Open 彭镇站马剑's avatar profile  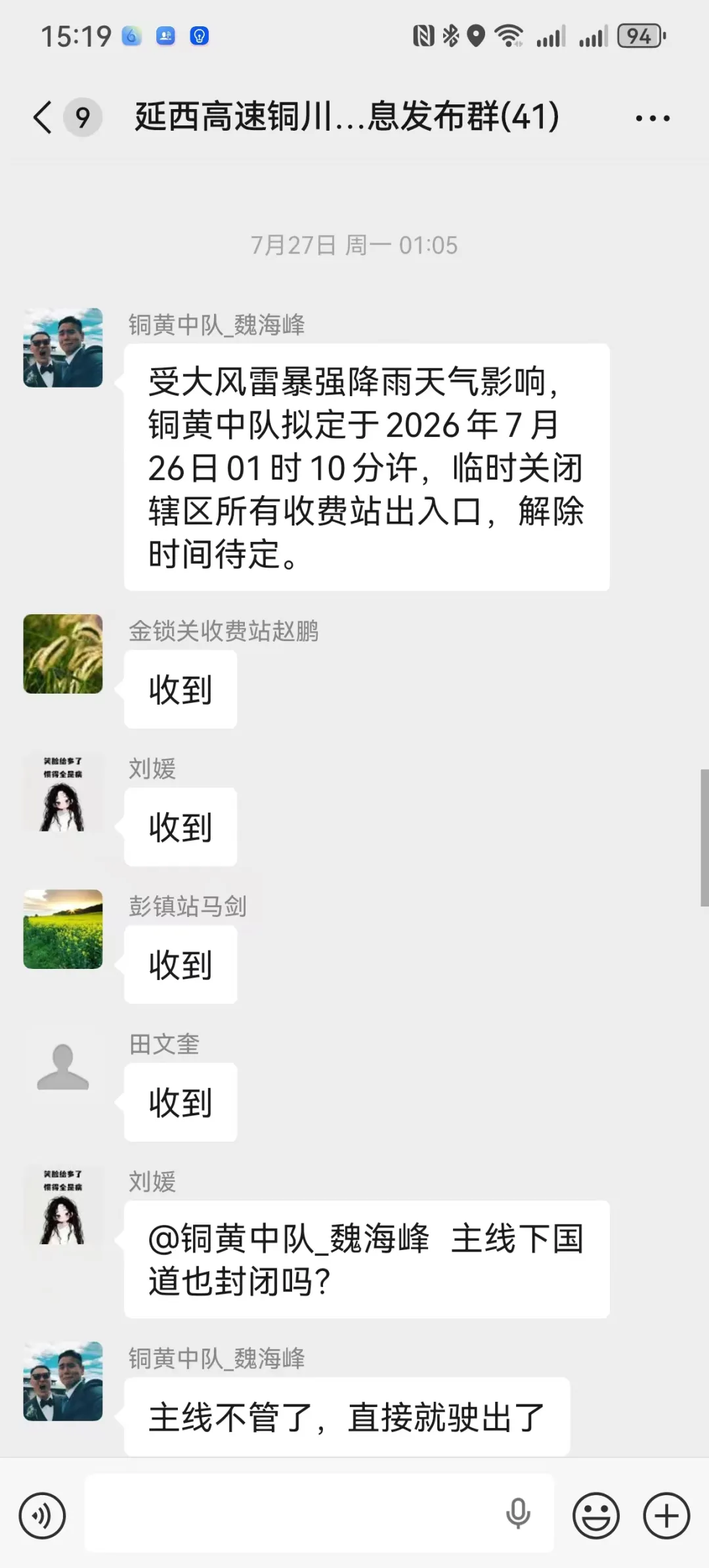63,929
